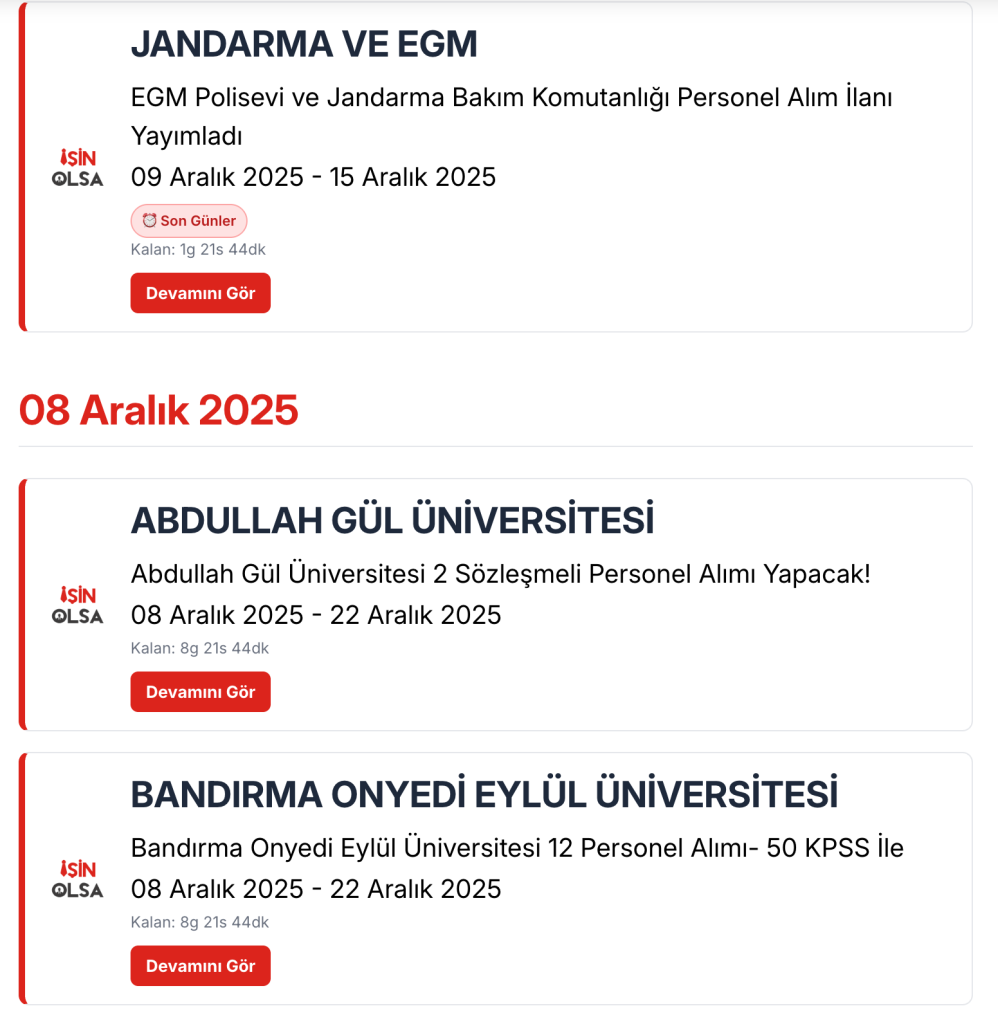Click the 09 Aralık - 15 Aralık date range
The width and height of the screenshot is (998, 1024).
(313, 177)
